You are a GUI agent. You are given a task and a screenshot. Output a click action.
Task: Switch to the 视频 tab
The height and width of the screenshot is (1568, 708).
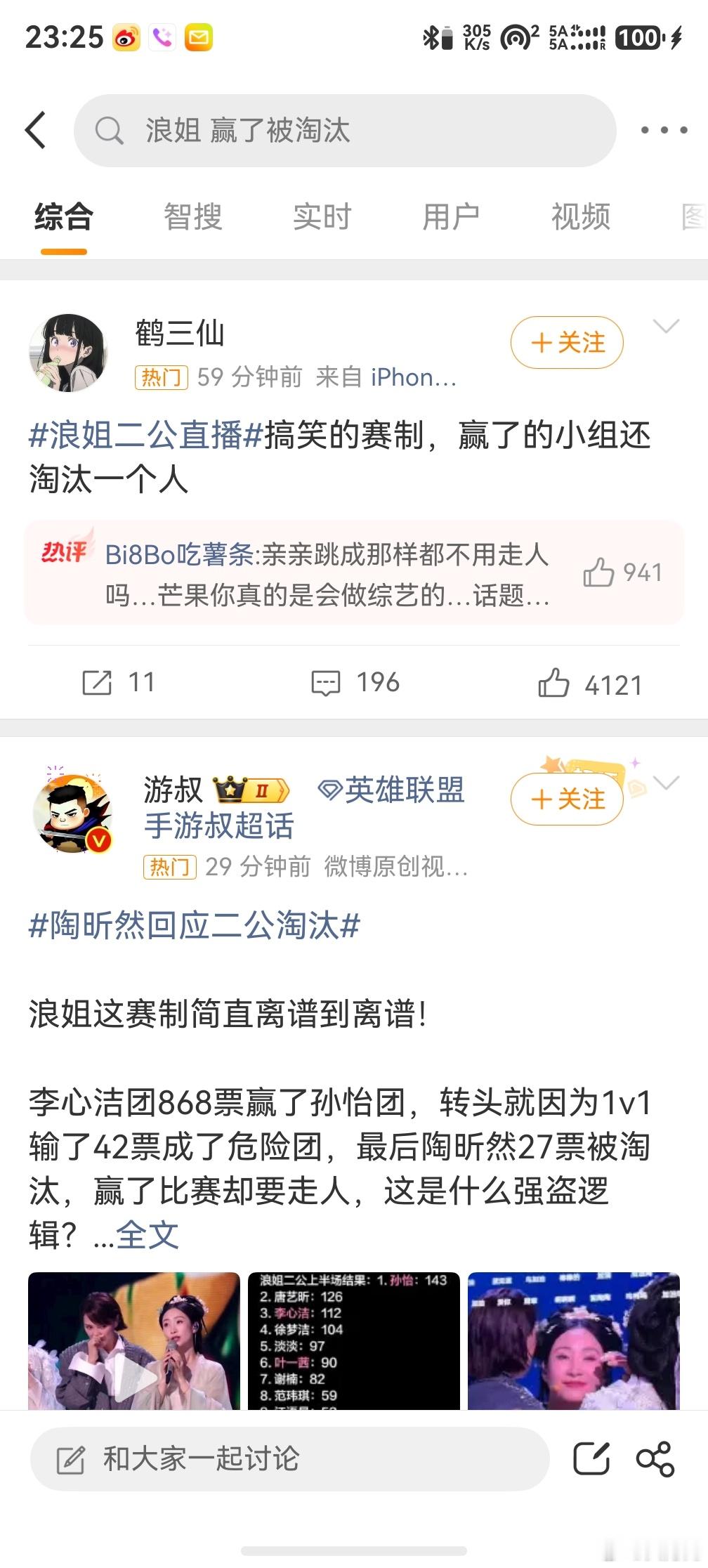579,218
